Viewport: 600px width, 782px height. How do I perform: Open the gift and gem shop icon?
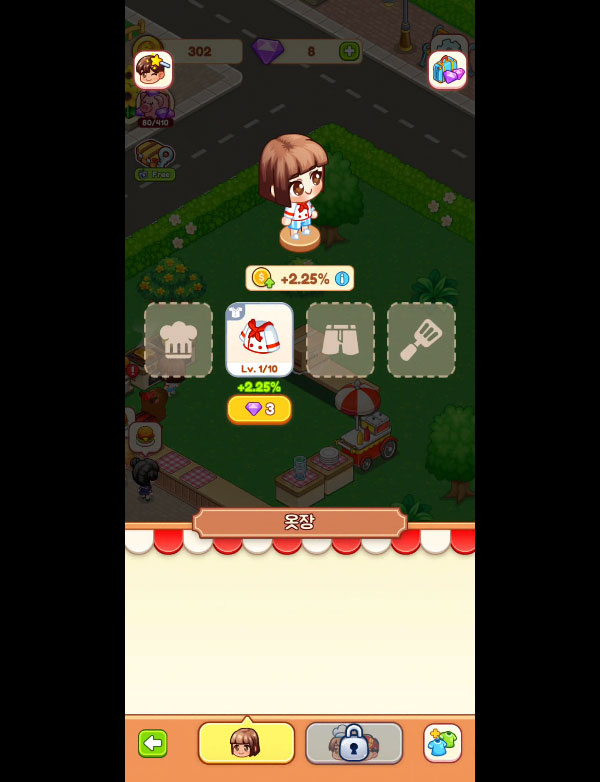447,69
